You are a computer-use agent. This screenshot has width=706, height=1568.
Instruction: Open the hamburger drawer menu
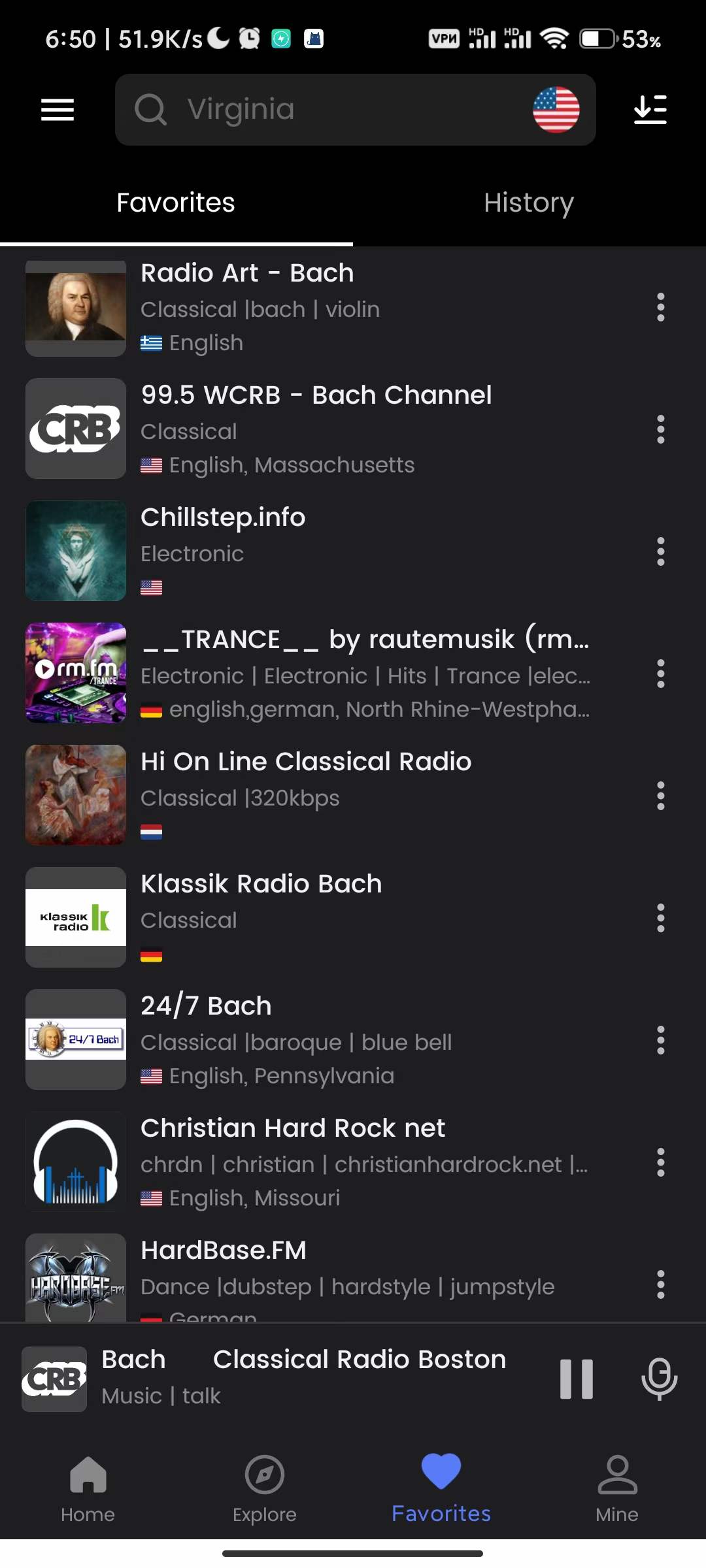tap(58, 110)
